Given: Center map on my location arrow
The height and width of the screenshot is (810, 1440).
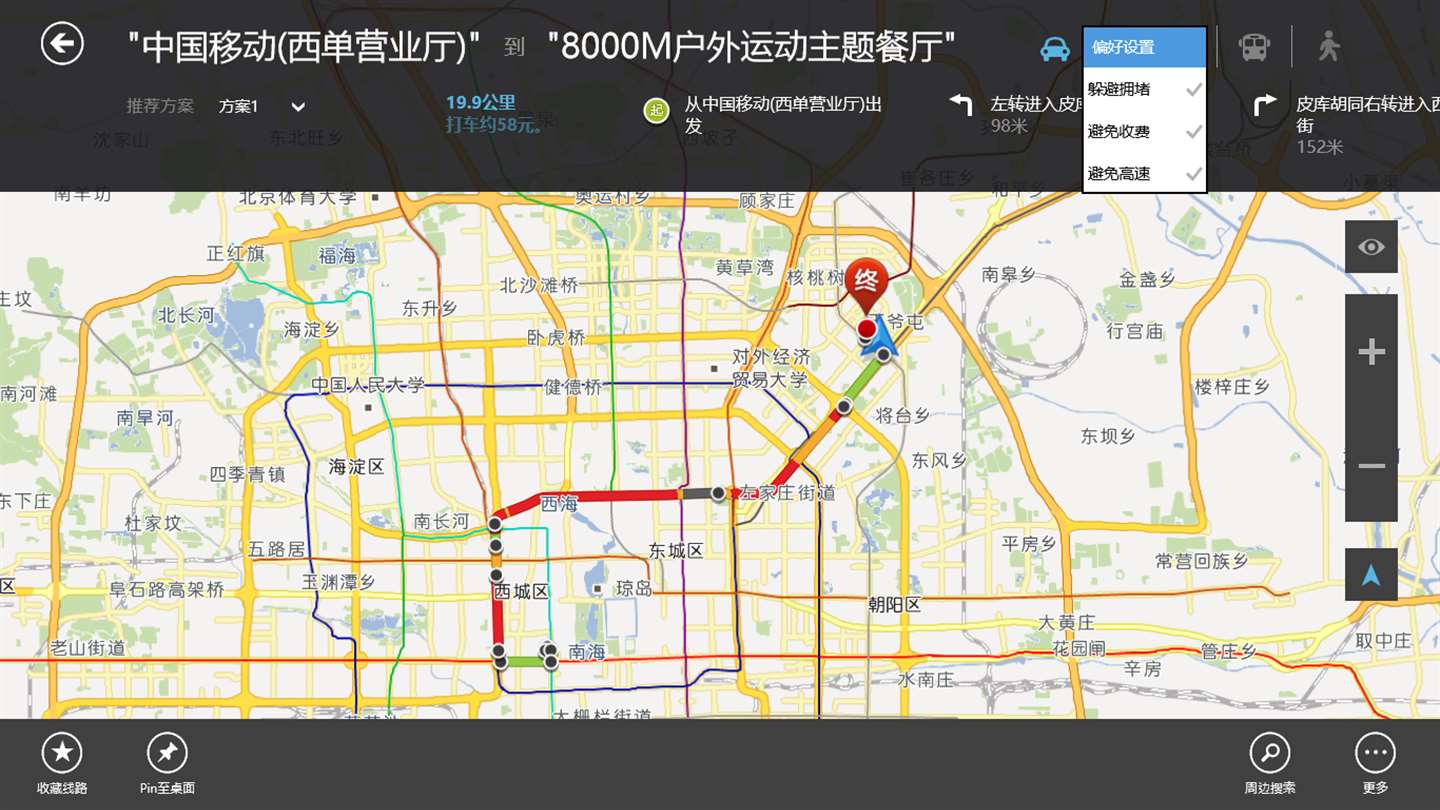Looking at the screenshot, I should click(x=1371, y=575).
